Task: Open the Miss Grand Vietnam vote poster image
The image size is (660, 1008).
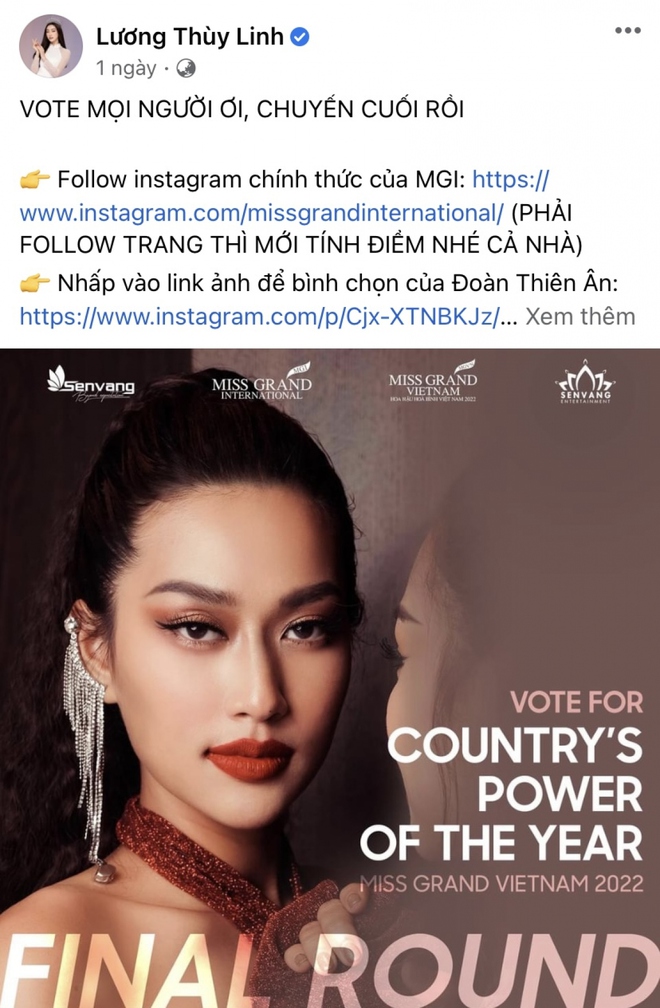Action: click(330, 678)
